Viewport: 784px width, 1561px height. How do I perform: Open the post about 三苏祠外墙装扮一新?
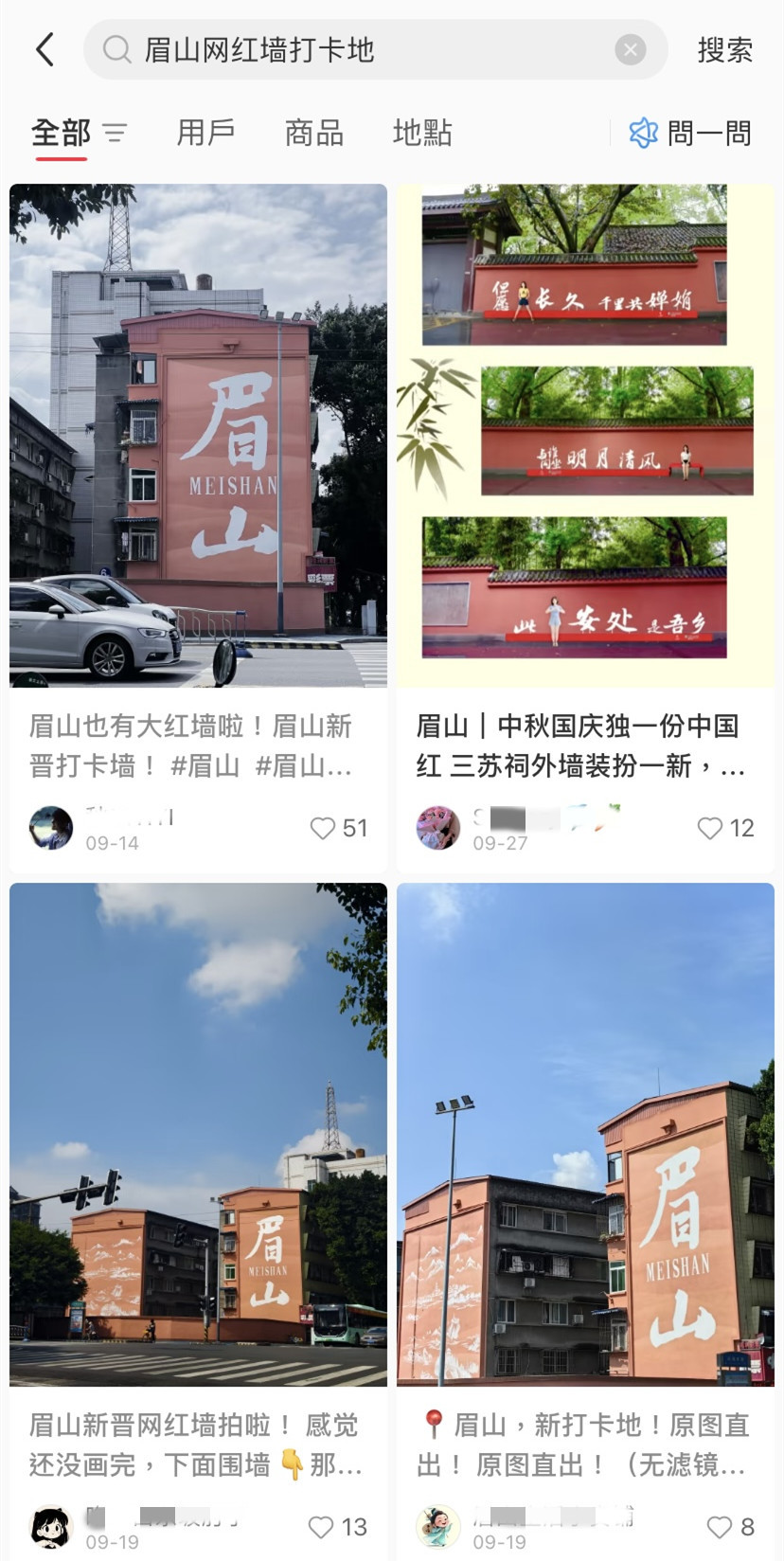pos(585,436)
